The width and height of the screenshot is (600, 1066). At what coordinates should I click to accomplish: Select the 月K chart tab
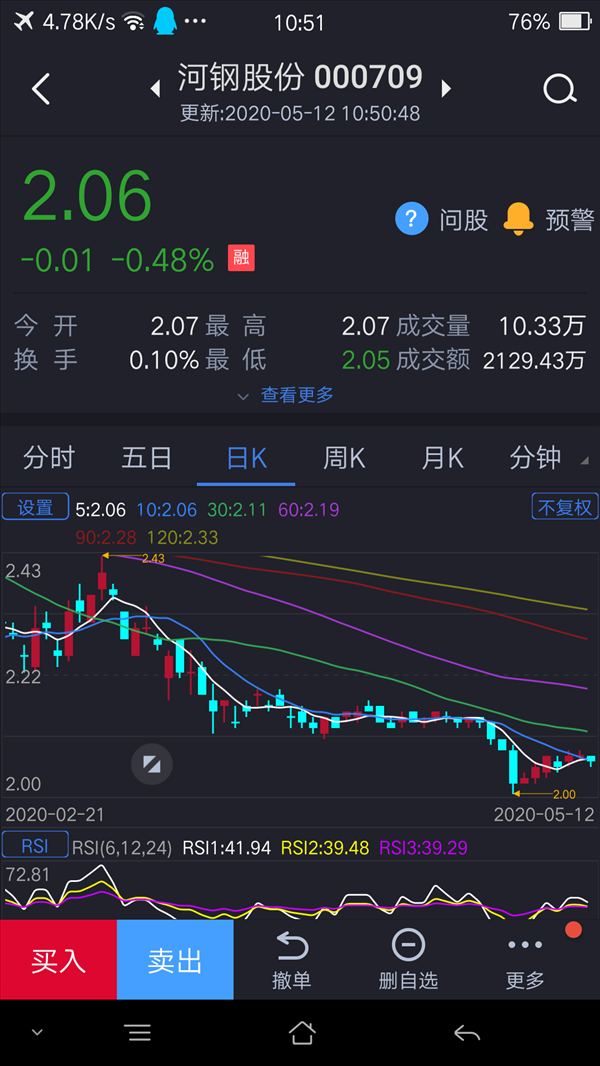point(442,459)
